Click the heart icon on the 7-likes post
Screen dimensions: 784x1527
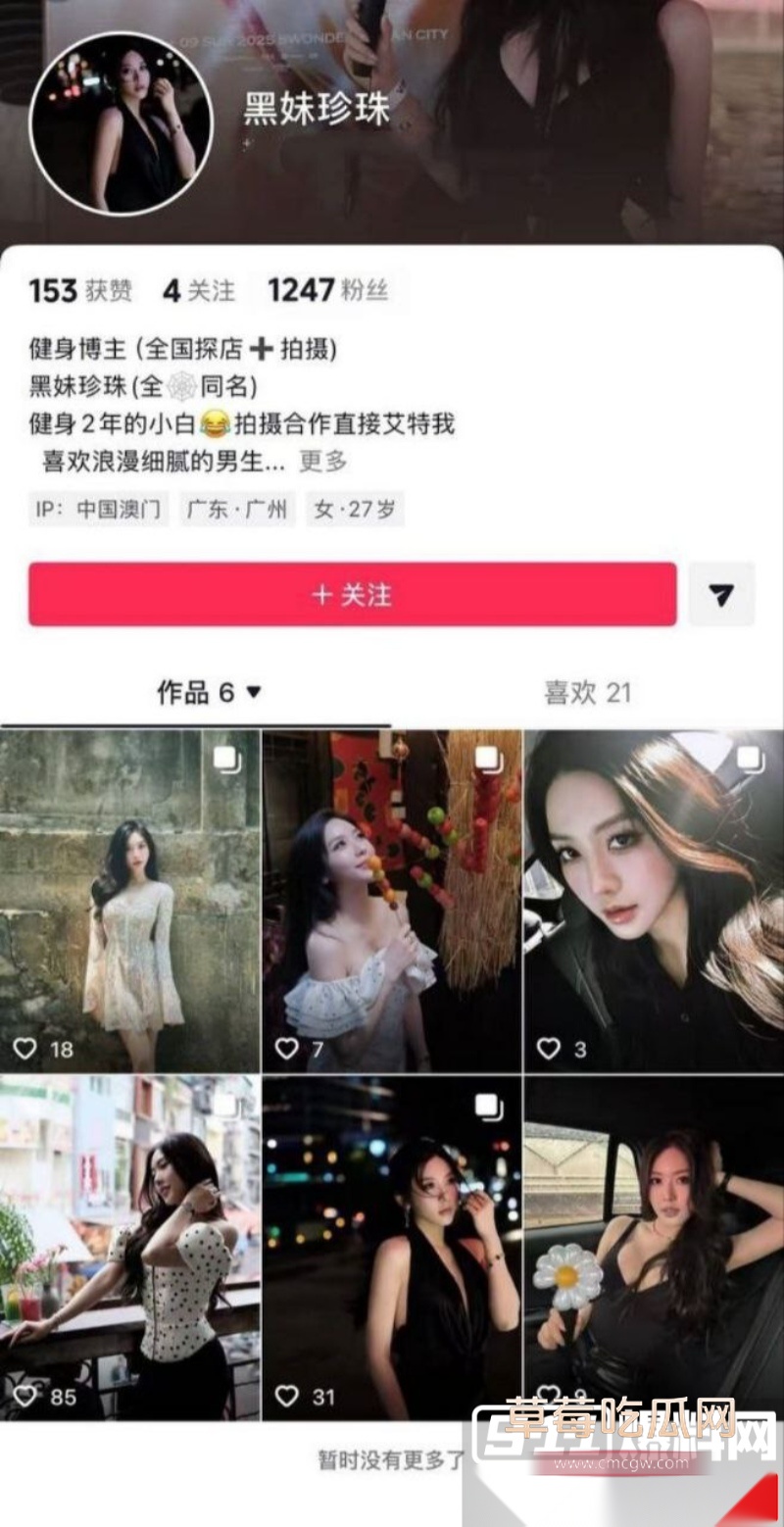point(287,1048)
